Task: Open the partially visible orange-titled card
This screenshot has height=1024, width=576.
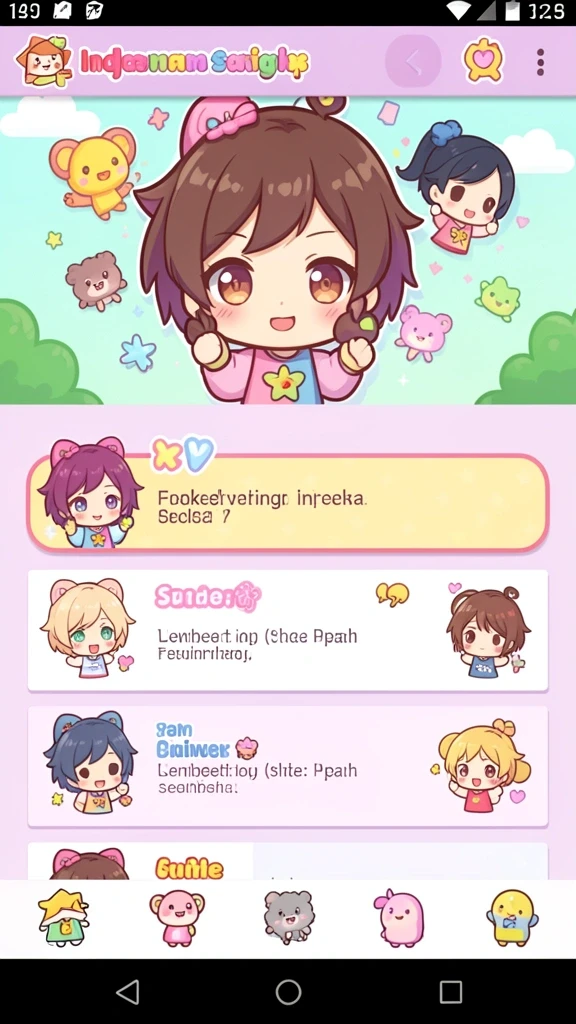Action: (287, 861)
